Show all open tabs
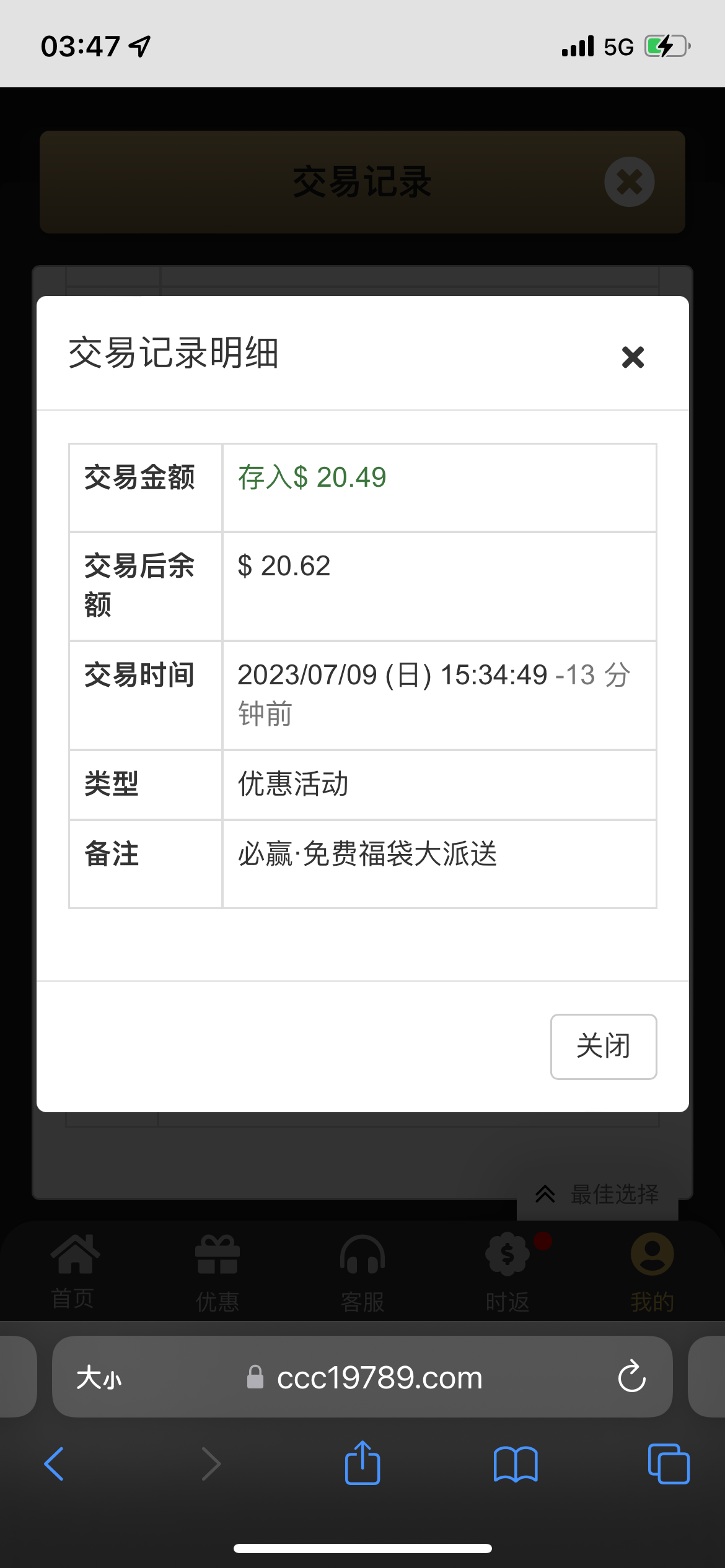 point(668,1464)
